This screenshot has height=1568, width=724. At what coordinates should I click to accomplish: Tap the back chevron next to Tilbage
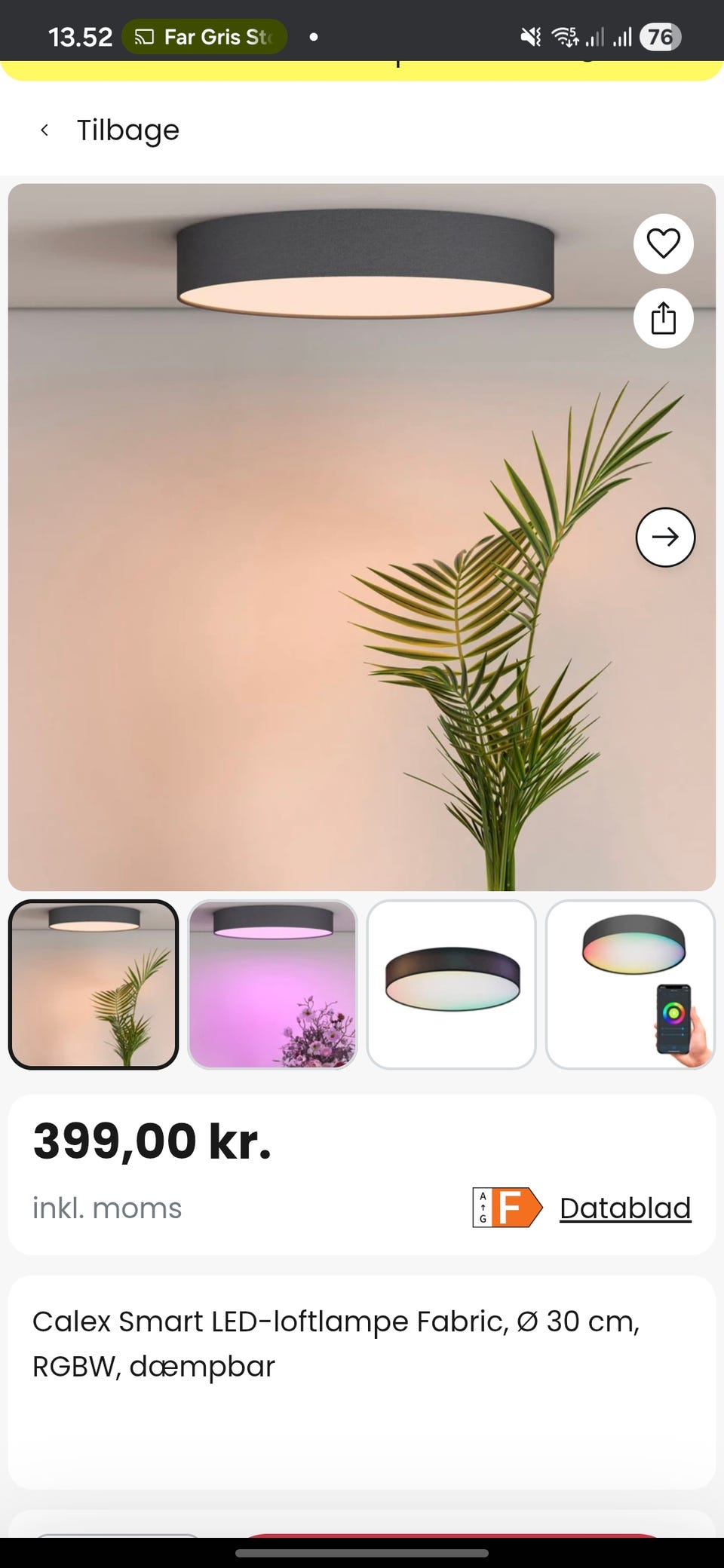point(45,130)
